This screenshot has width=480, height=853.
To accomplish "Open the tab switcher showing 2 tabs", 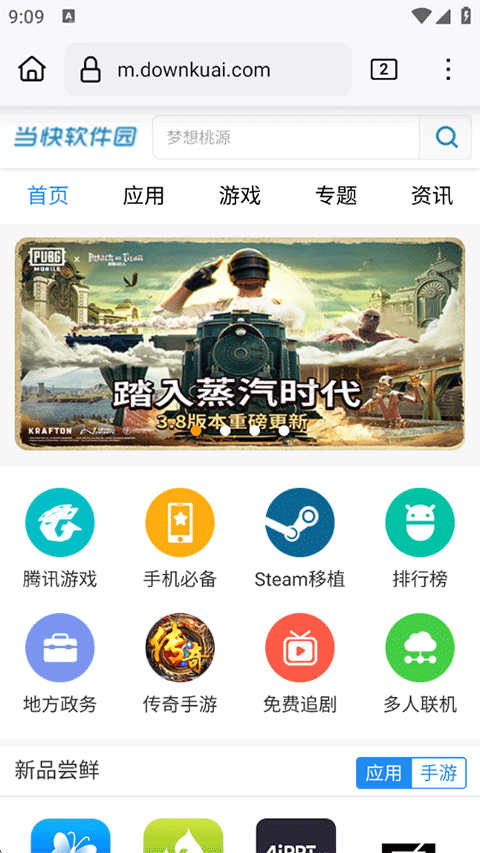I will [x=384, y=70].
